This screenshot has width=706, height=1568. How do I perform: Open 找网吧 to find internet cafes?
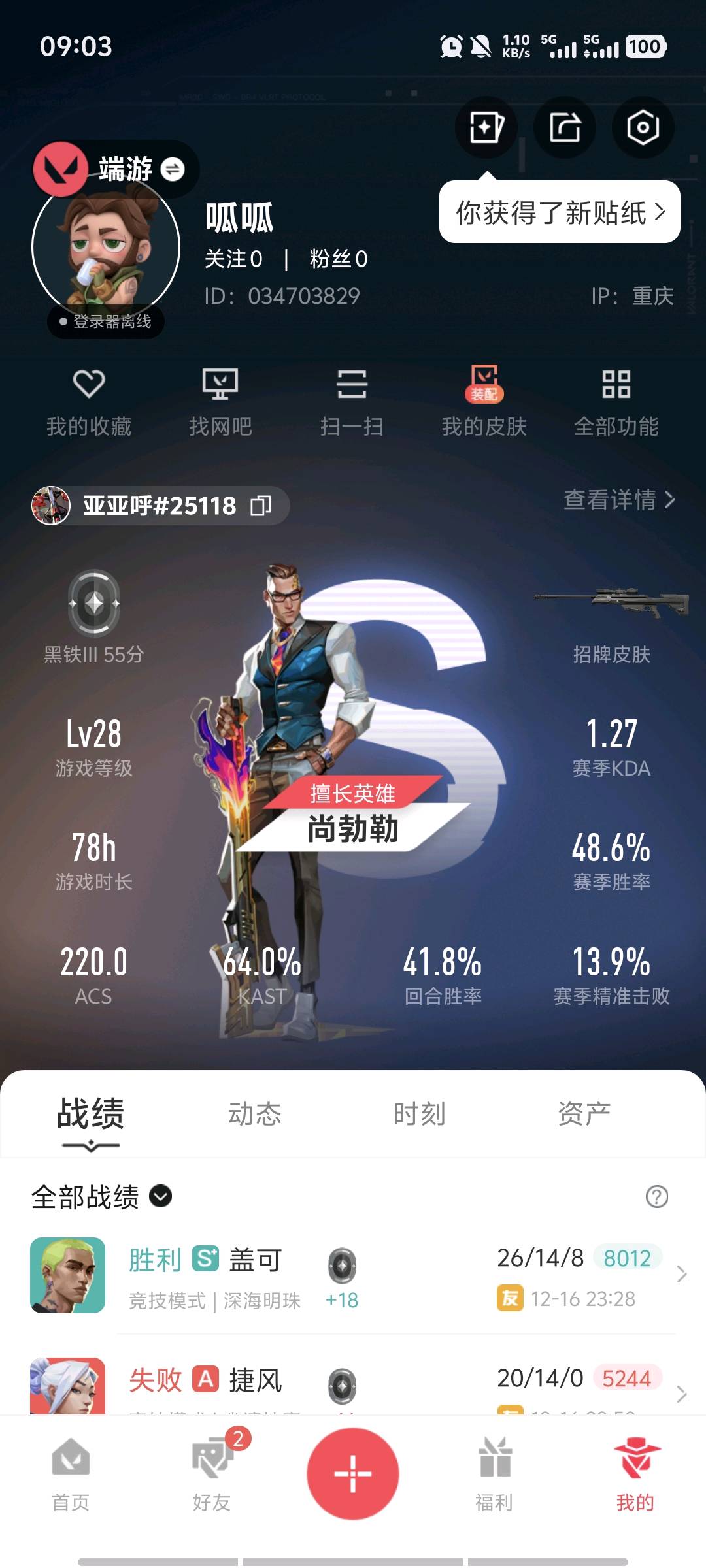pyautogui.click(x=220, y=400)
